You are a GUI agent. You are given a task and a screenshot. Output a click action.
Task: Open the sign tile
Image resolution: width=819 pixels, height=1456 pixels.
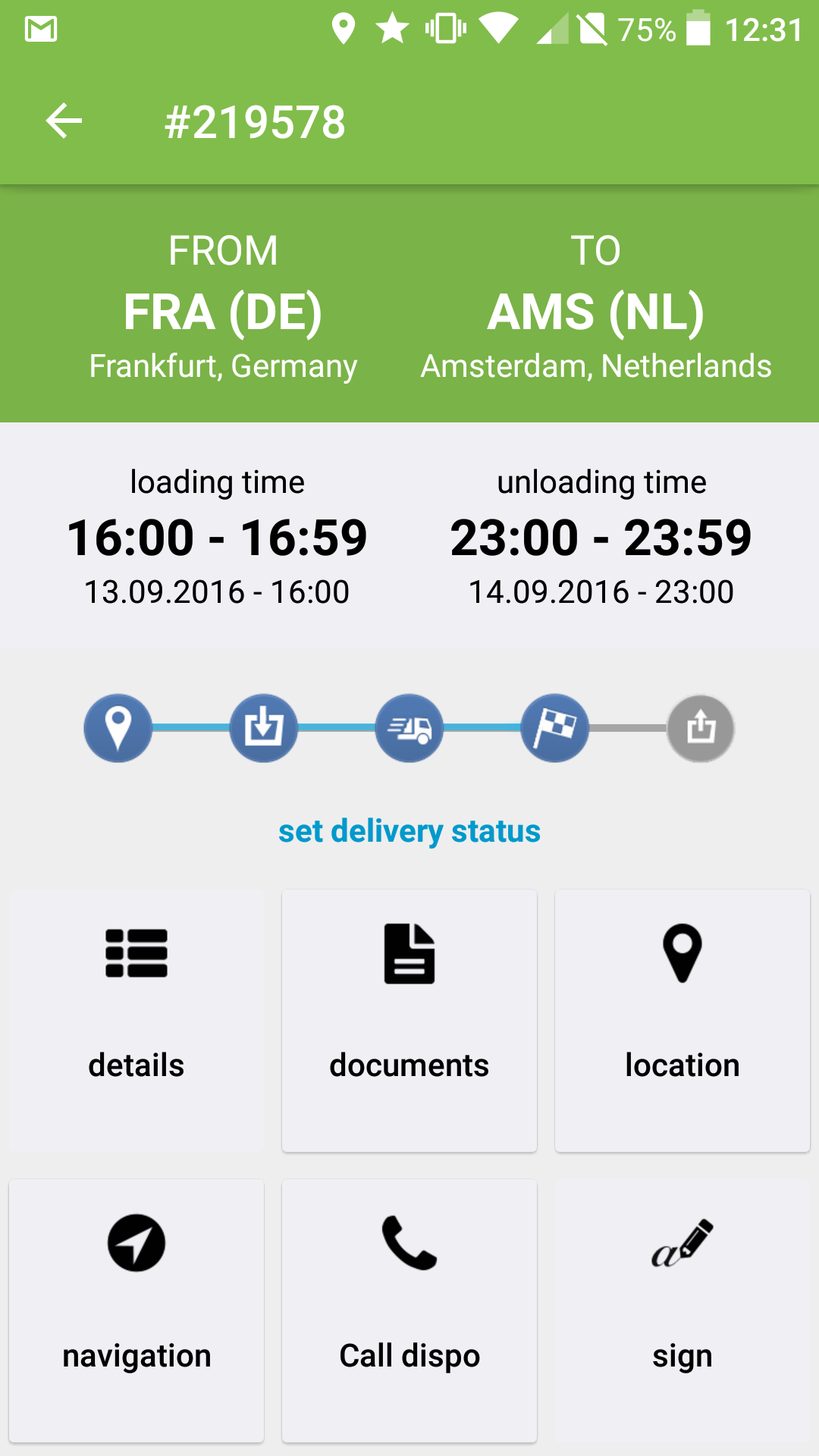pyautogui.click(x=682, y=1310)
